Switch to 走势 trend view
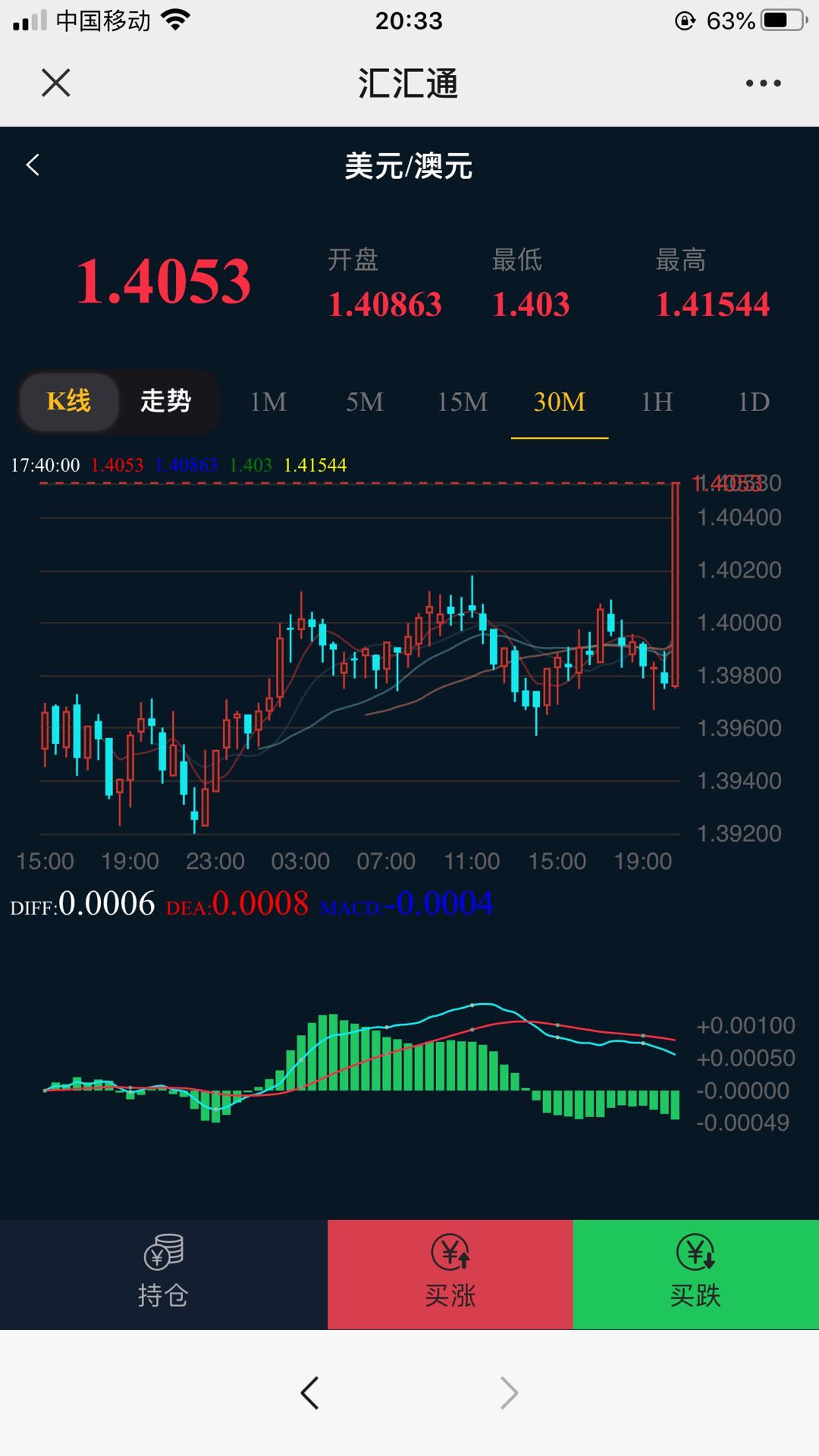 pyautogui.click(x=166, y=401)
